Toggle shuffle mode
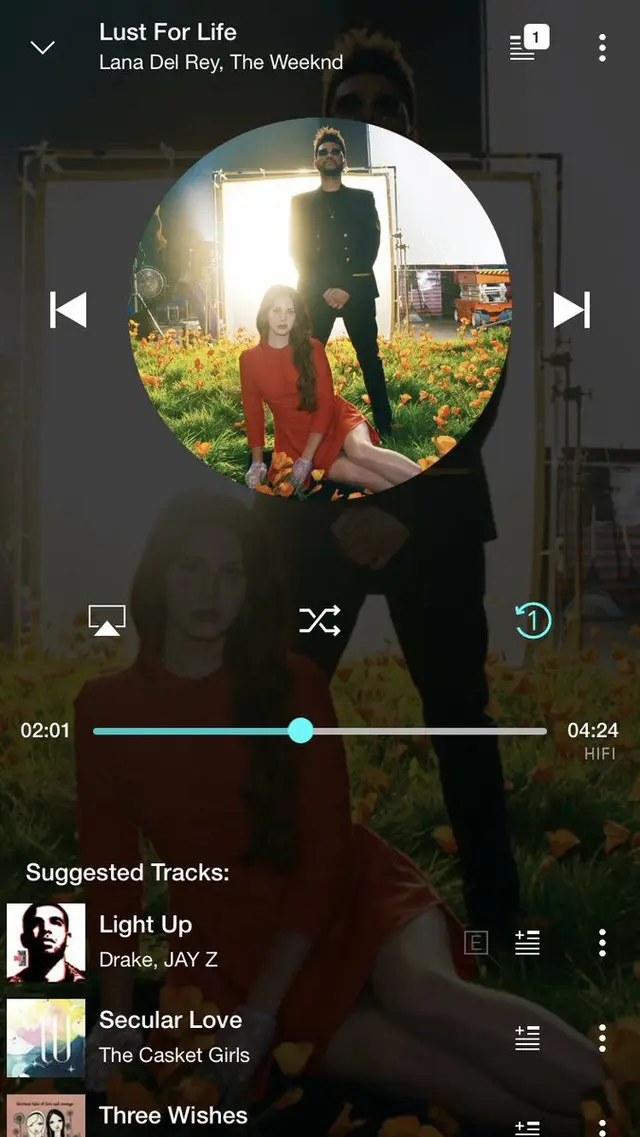The height and width of the screenshot is (1137, 640). [x=320, y=620]
